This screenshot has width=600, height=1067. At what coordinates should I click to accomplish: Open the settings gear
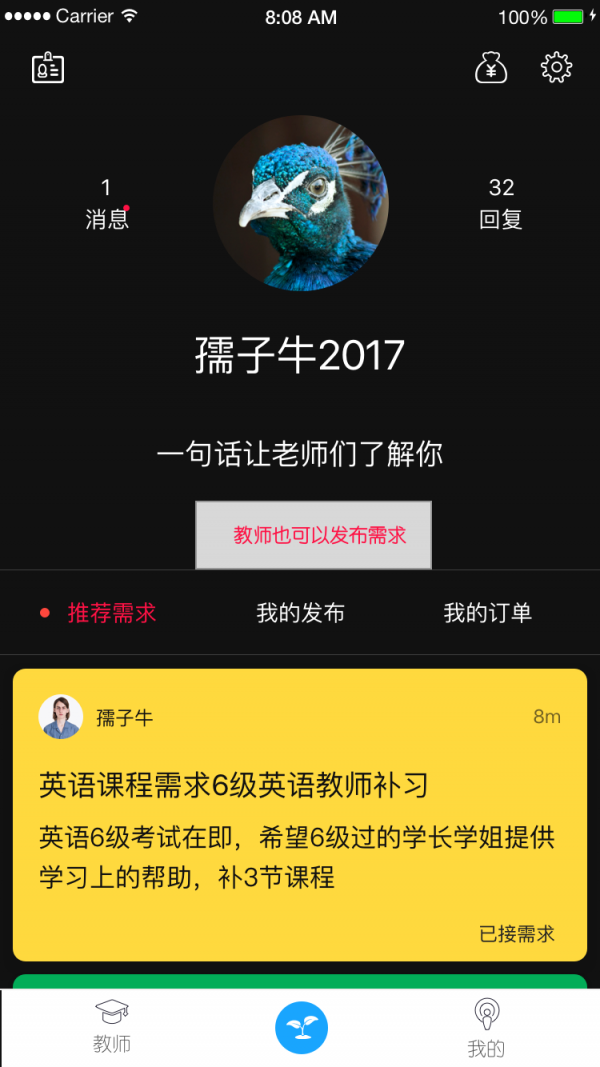tap(556, 67)
